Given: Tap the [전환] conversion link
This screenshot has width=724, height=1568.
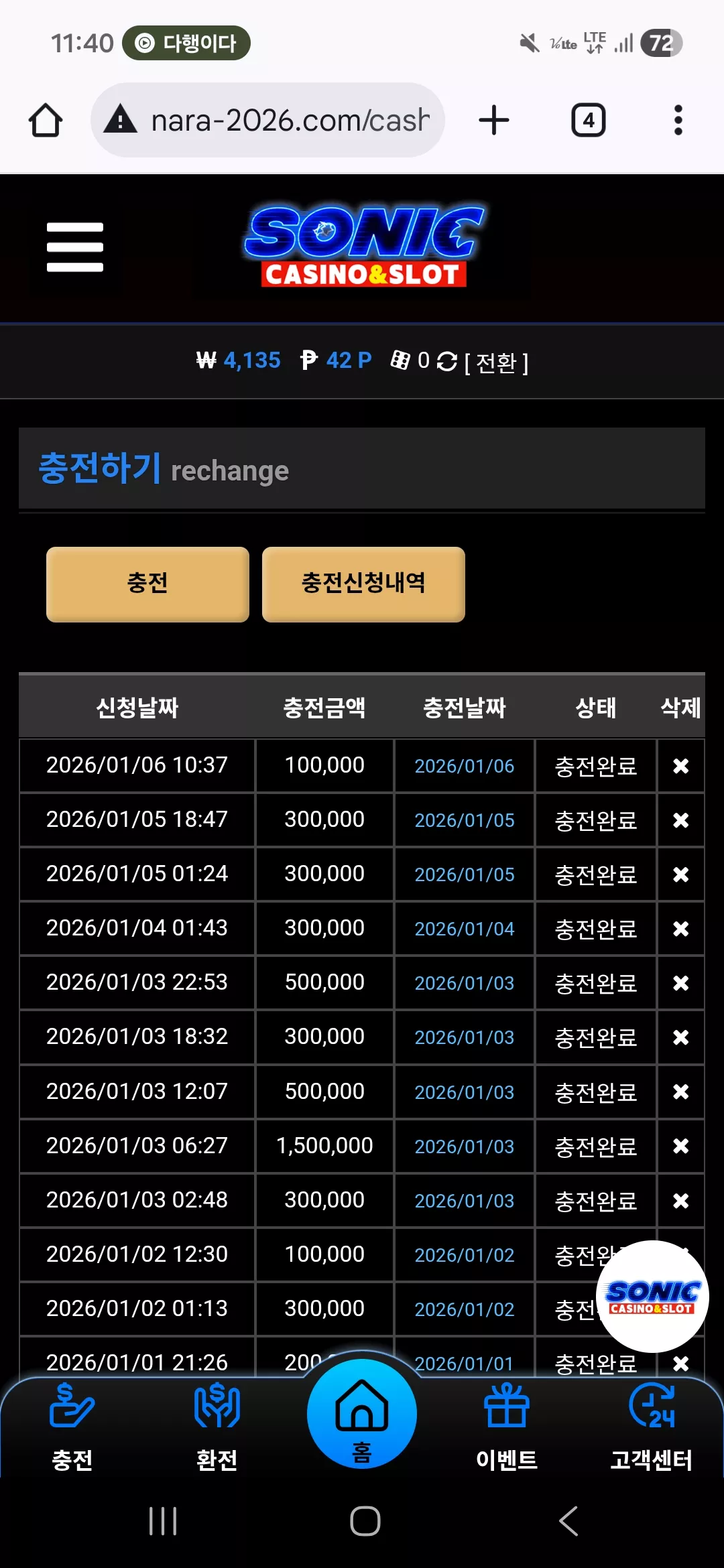Looking at the screenshot, I should tap(497, 363).
